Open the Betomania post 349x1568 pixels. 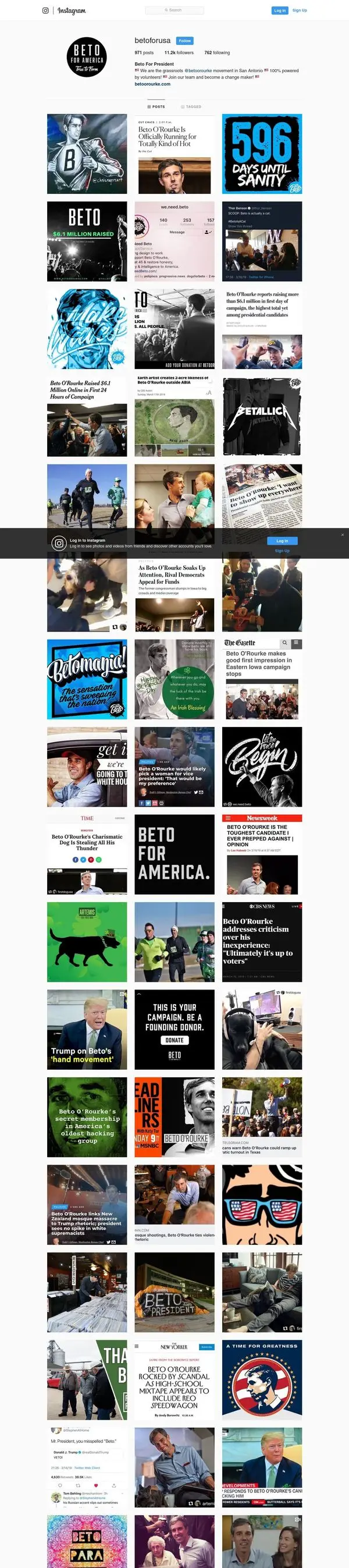87,679
